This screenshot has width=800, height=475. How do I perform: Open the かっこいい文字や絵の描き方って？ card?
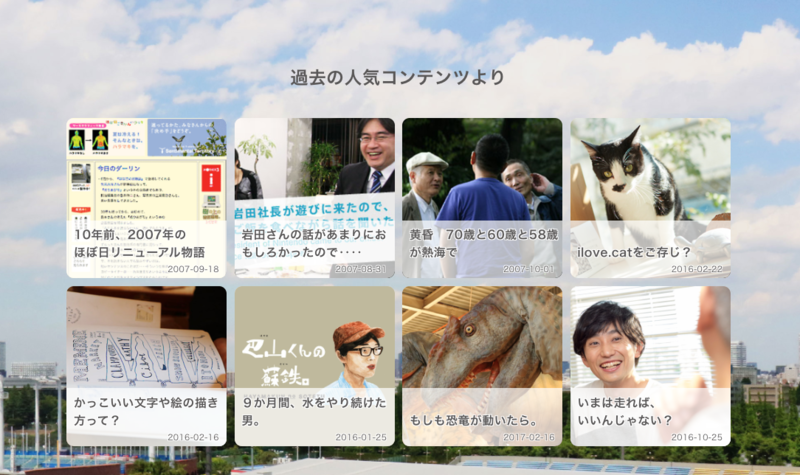coord(146,366)
